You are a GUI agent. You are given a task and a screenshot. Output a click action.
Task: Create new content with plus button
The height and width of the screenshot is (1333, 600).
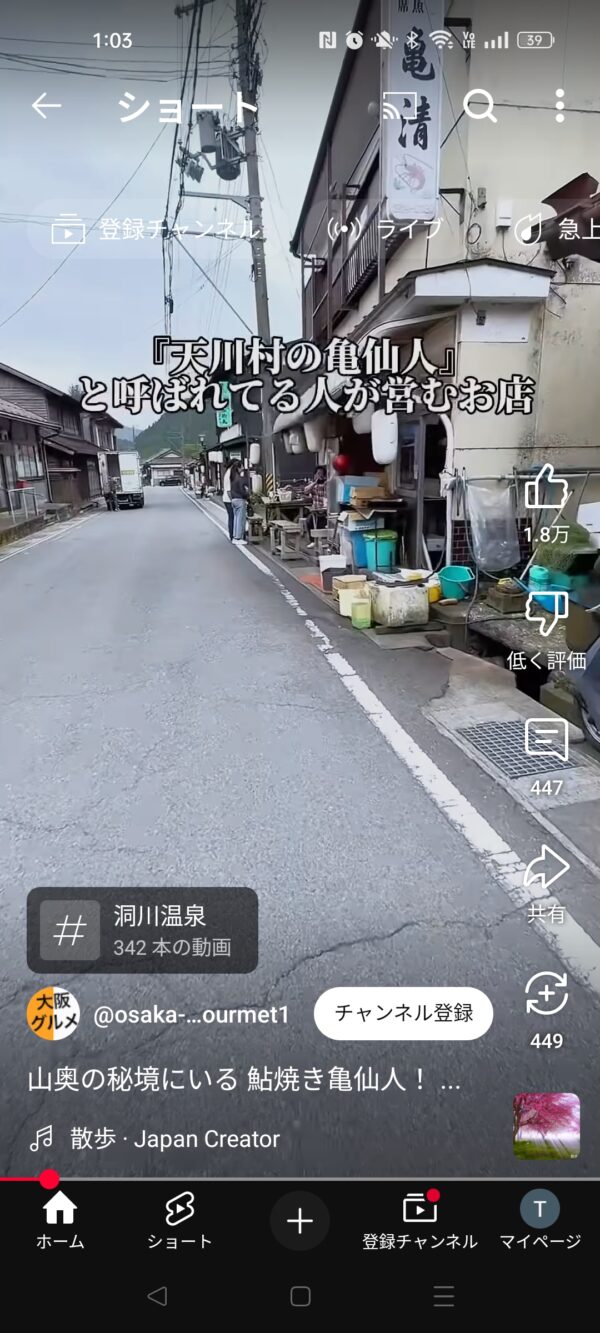(300, 1220)
